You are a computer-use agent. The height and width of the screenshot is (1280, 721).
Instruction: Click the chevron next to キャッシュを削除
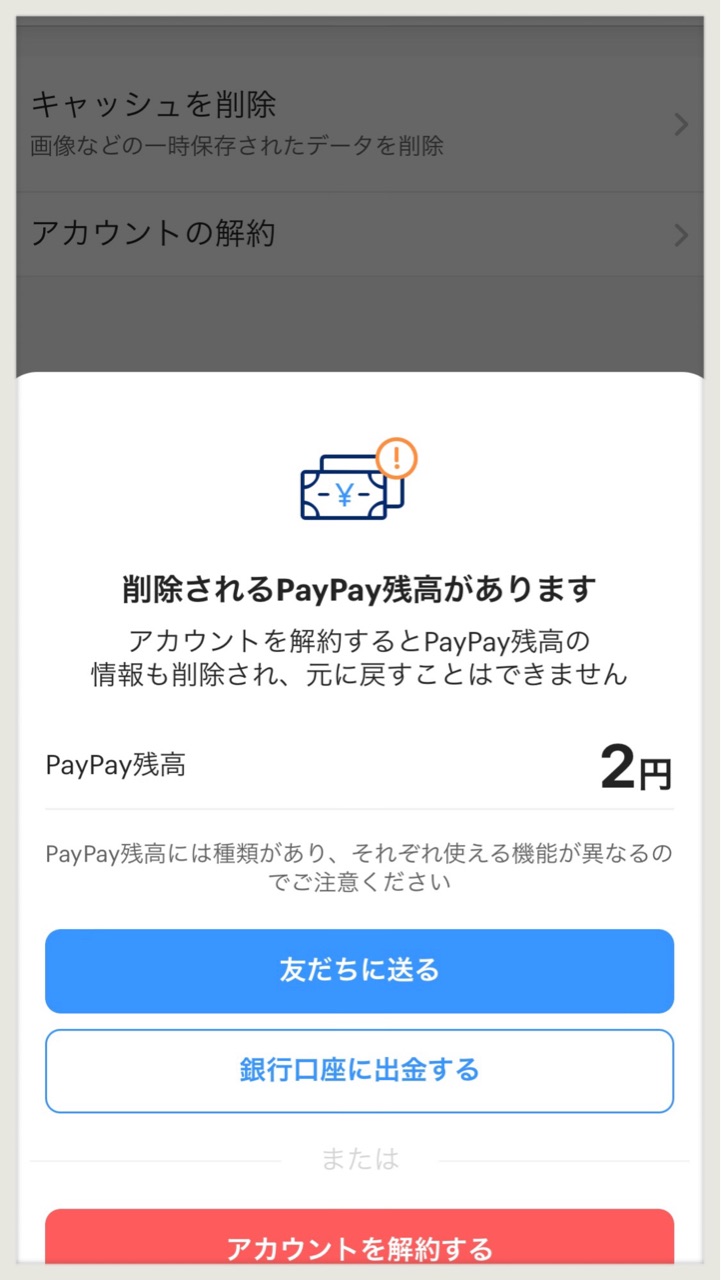click(x=681, y=124)
